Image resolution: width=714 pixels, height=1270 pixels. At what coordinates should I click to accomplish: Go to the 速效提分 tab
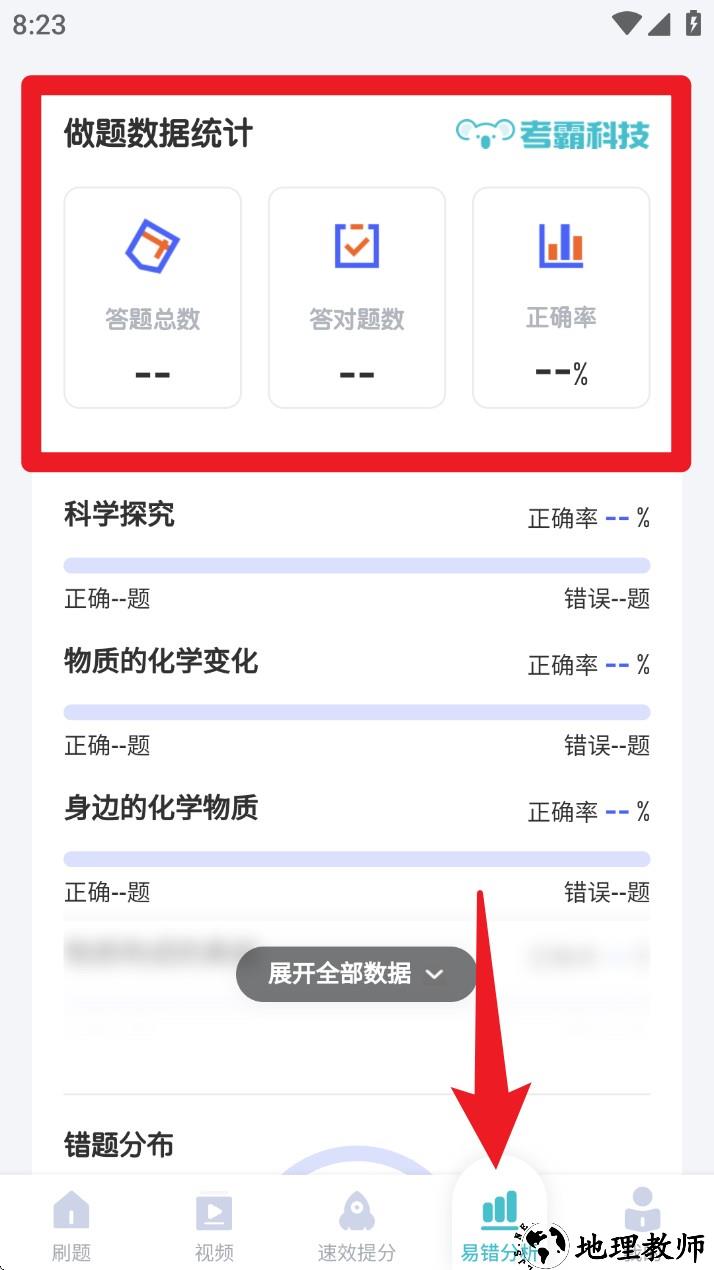pyautogui.click(x=357, y=1225)
